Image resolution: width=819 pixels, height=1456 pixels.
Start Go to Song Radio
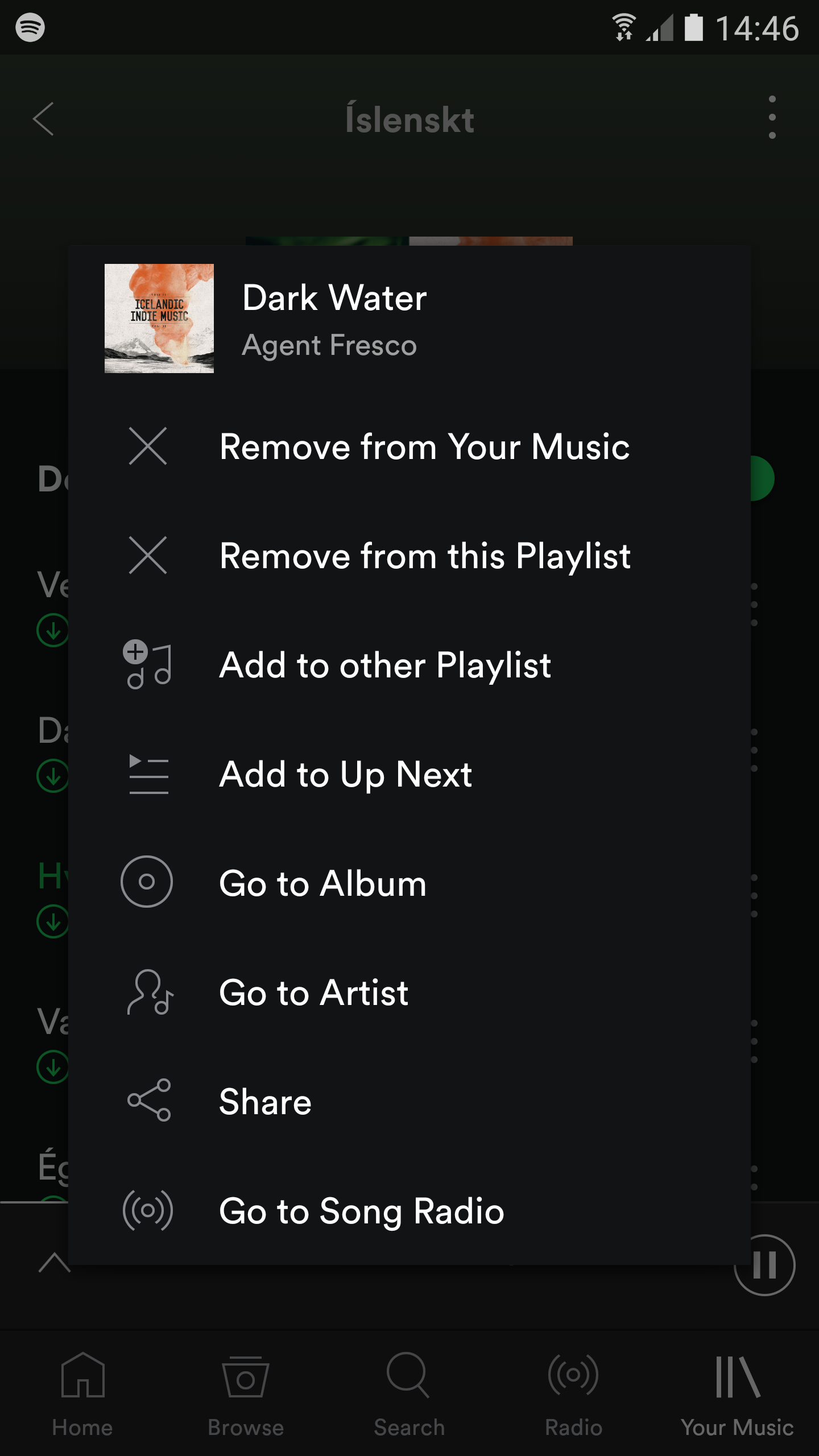point(361,1211)
